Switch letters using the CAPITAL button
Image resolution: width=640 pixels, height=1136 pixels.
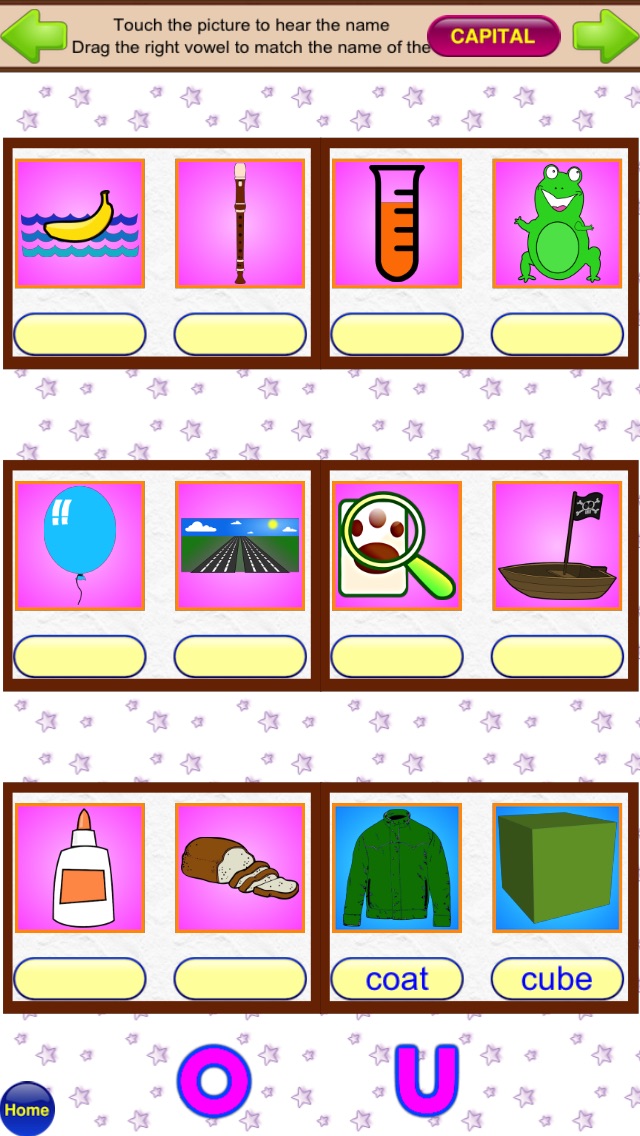click(494, 36)
